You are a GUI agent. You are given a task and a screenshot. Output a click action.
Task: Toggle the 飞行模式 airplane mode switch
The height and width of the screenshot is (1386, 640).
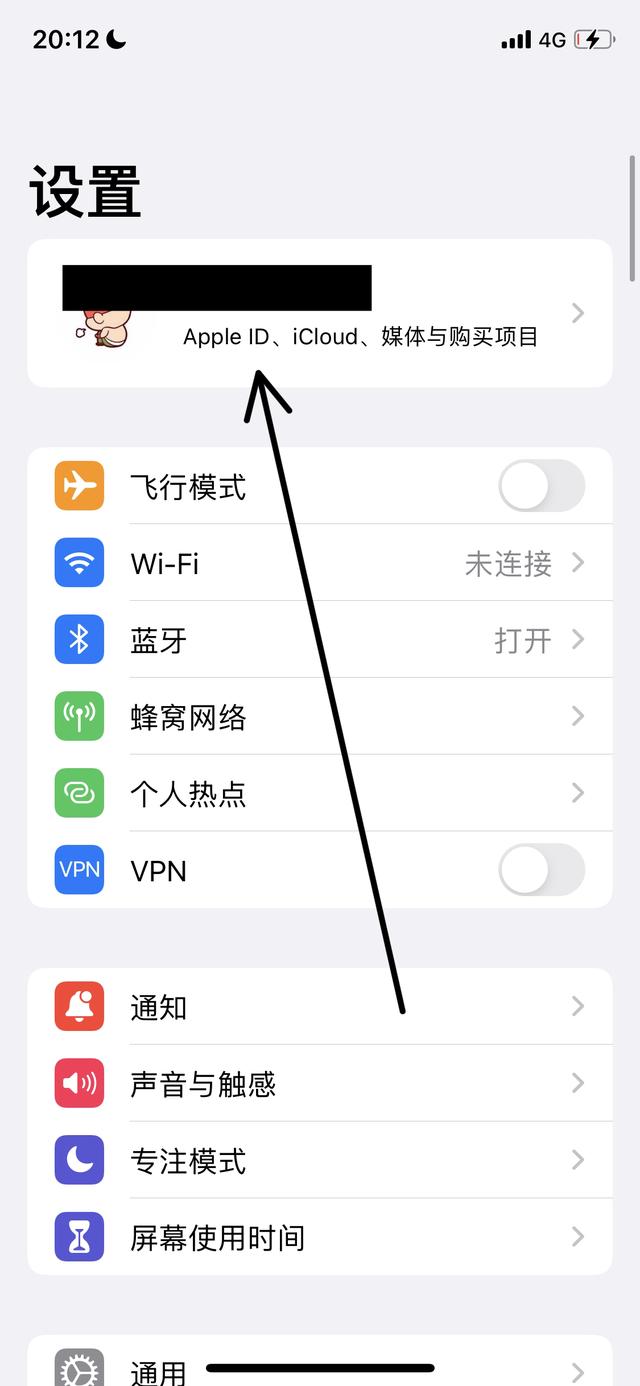coord(541,486)
